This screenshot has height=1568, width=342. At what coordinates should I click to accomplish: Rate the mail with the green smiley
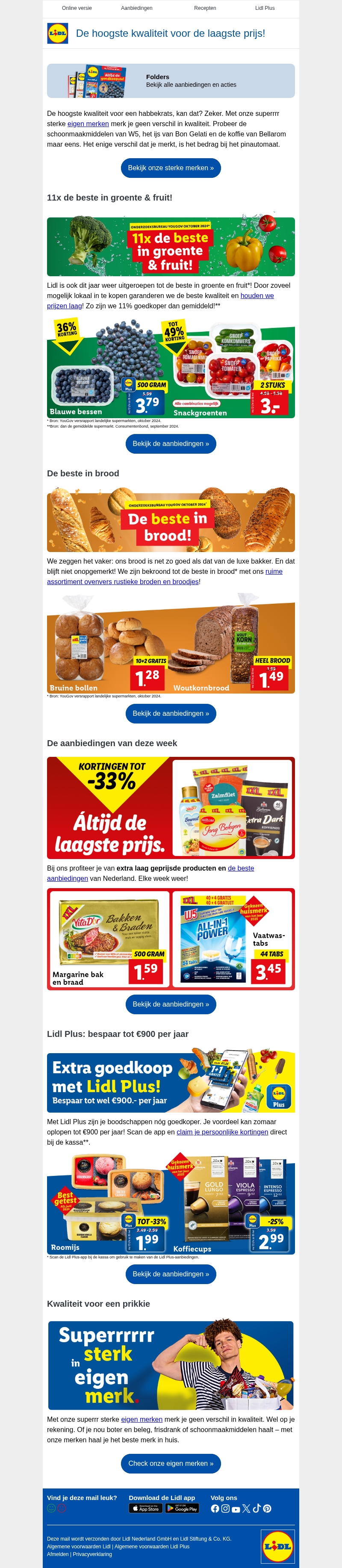(51, 1508)
